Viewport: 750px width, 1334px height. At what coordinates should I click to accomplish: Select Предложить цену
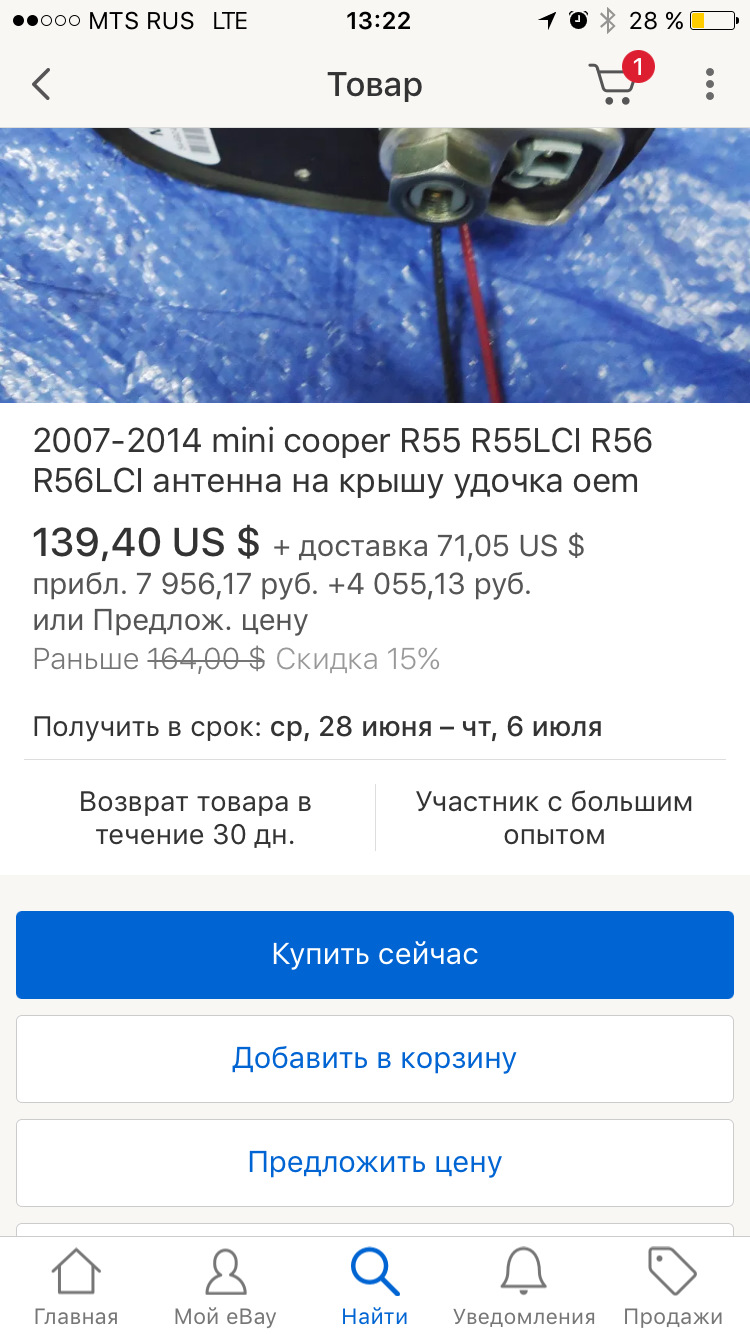click(374, 1163)
